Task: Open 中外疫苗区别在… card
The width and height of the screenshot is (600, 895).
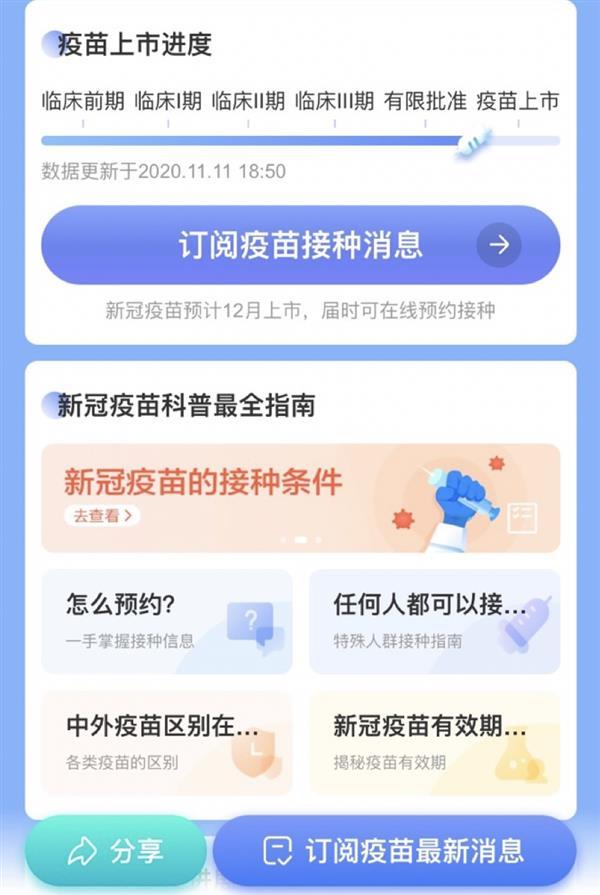Action: point(166,743)
